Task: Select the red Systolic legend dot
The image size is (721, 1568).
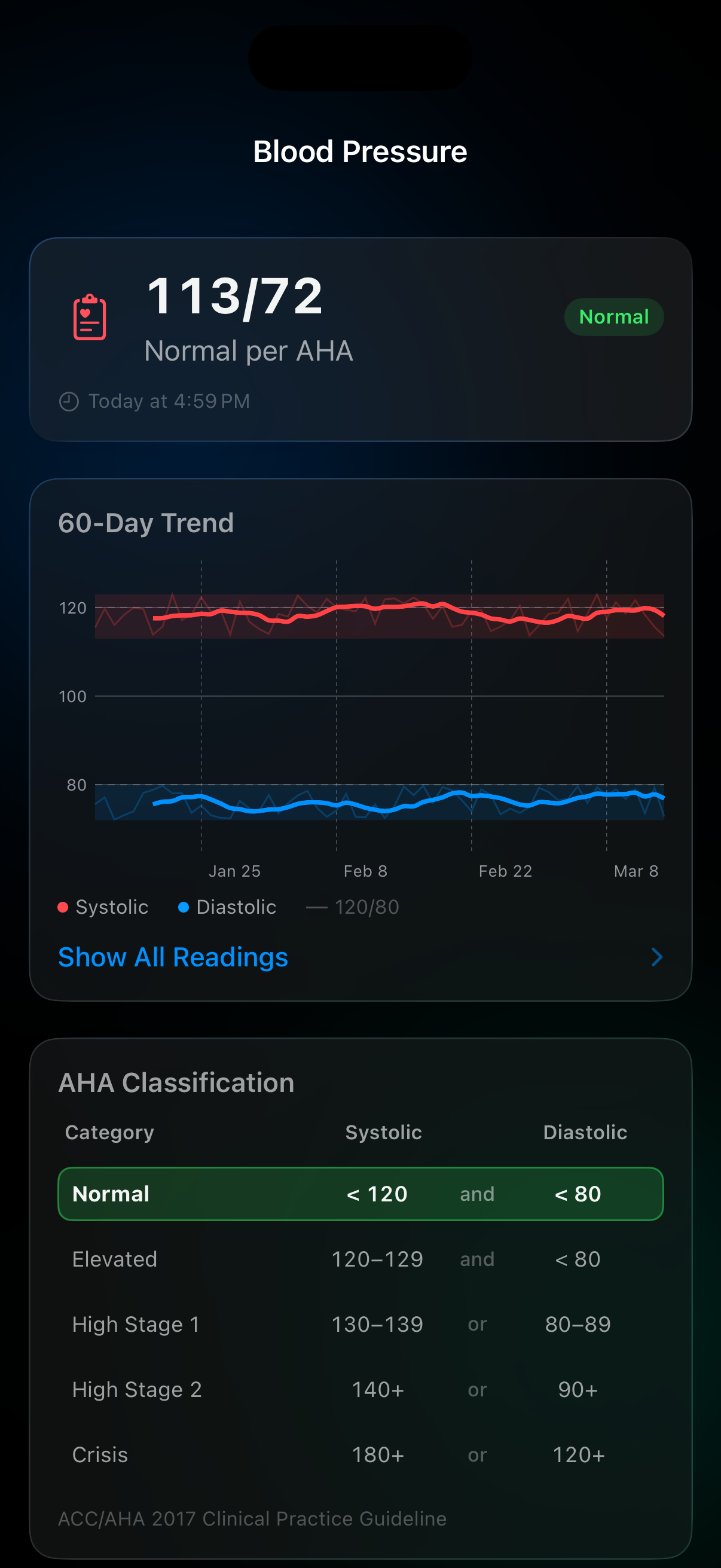Action: coord(65,907)
